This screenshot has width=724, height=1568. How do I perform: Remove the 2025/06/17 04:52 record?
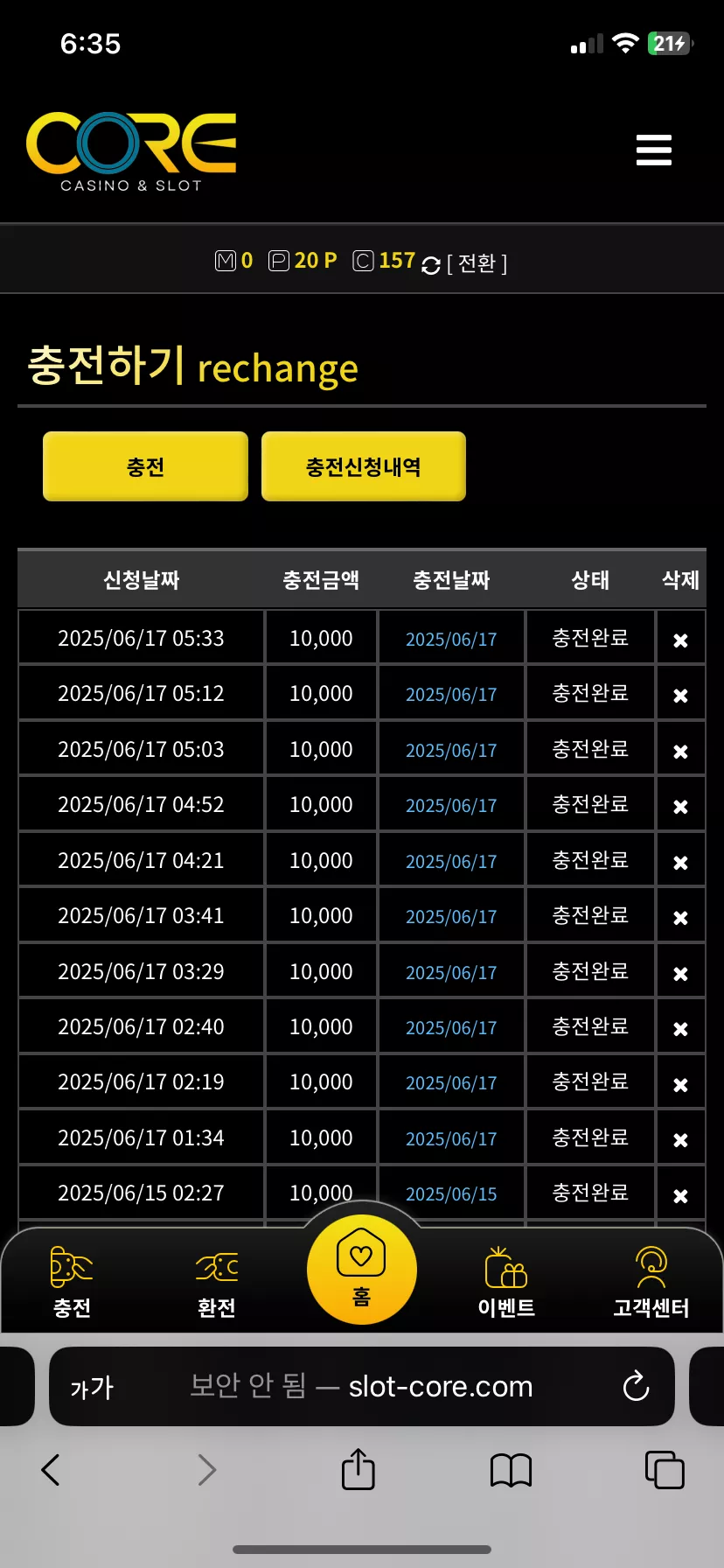(680, 807)
